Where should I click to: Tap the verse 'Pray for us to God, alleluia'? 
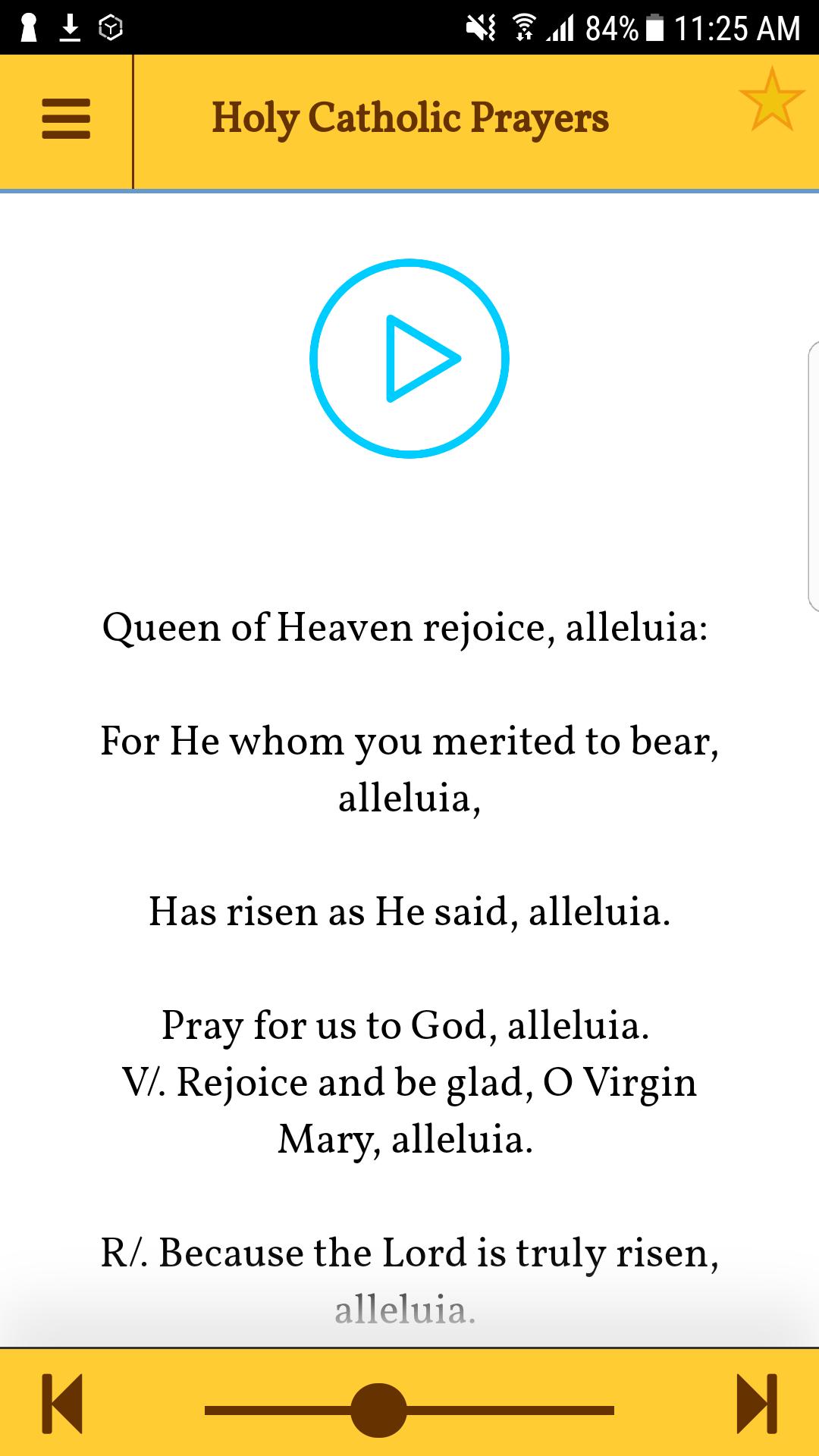[406, 1026]
